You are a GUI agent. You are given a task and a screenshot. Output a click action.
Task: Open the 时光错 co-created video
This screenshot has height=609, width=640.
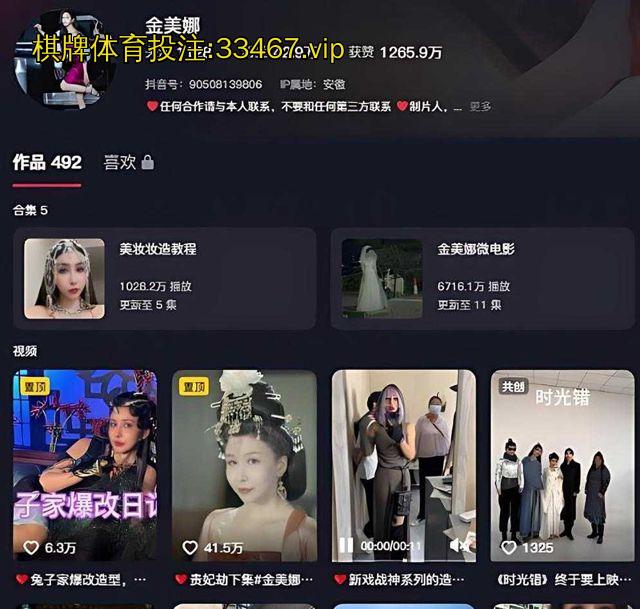[x=563, y=464]
